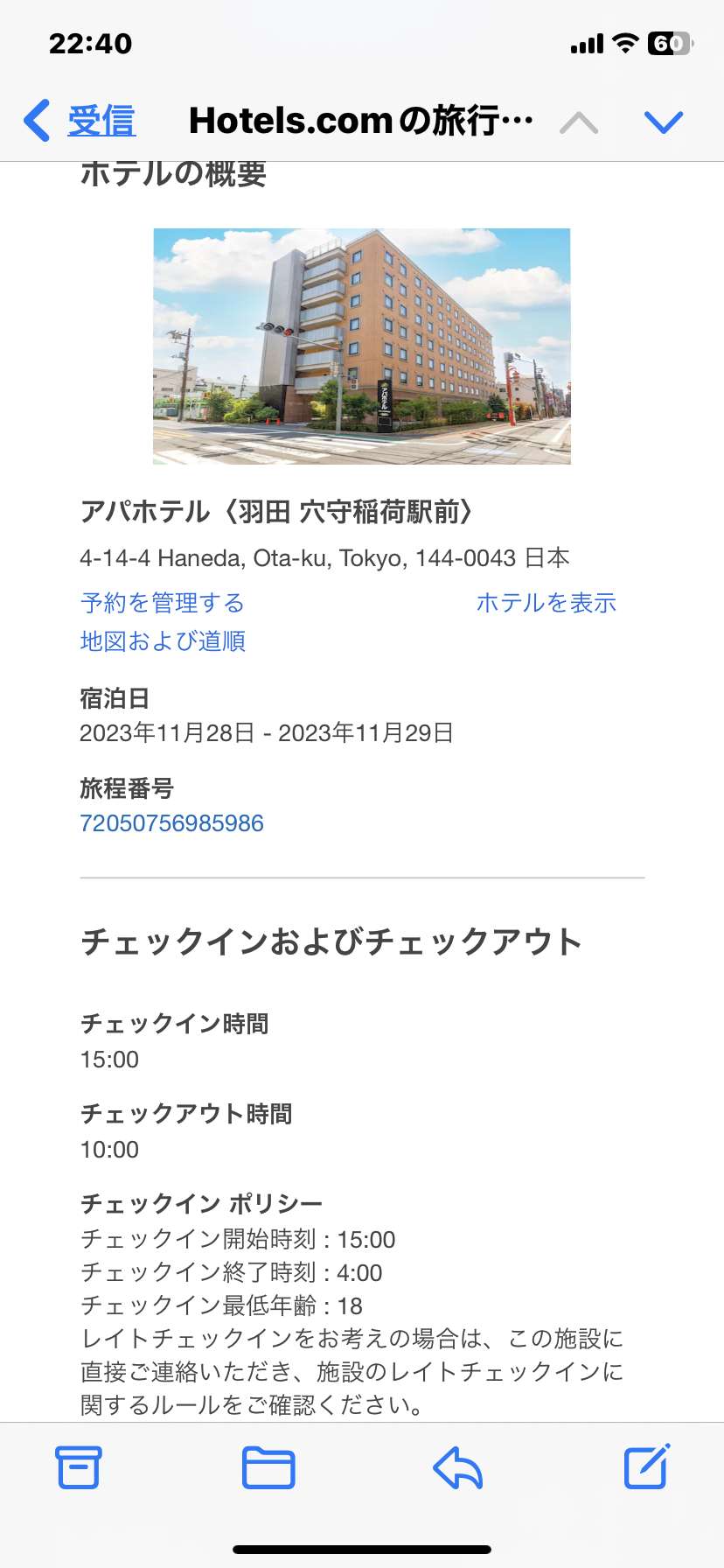
Task: Open 地図および道順 for the hotel
Action: (163, 641)
